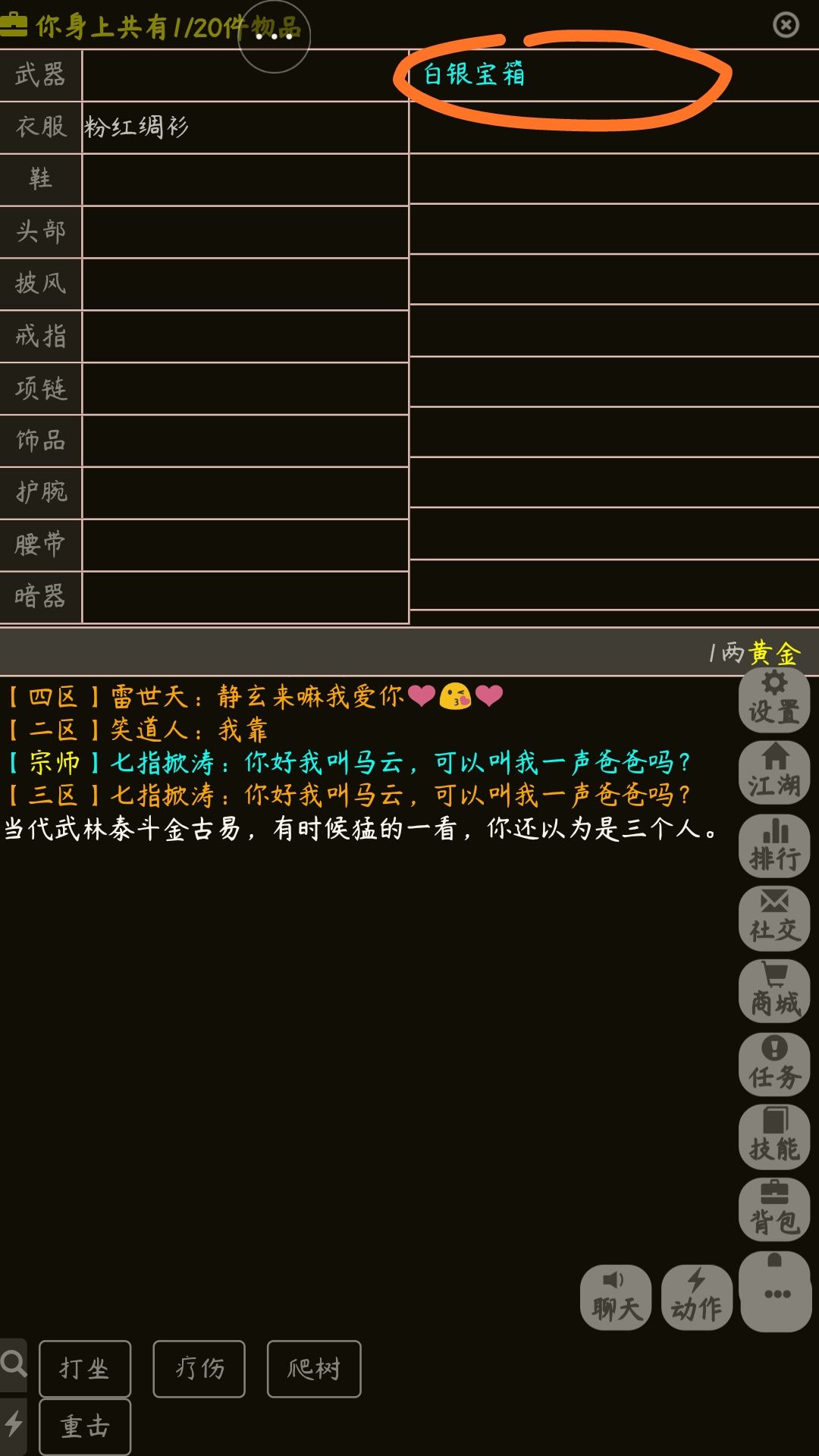Toggle the 动作 lightning action button

pos(695,1297)
